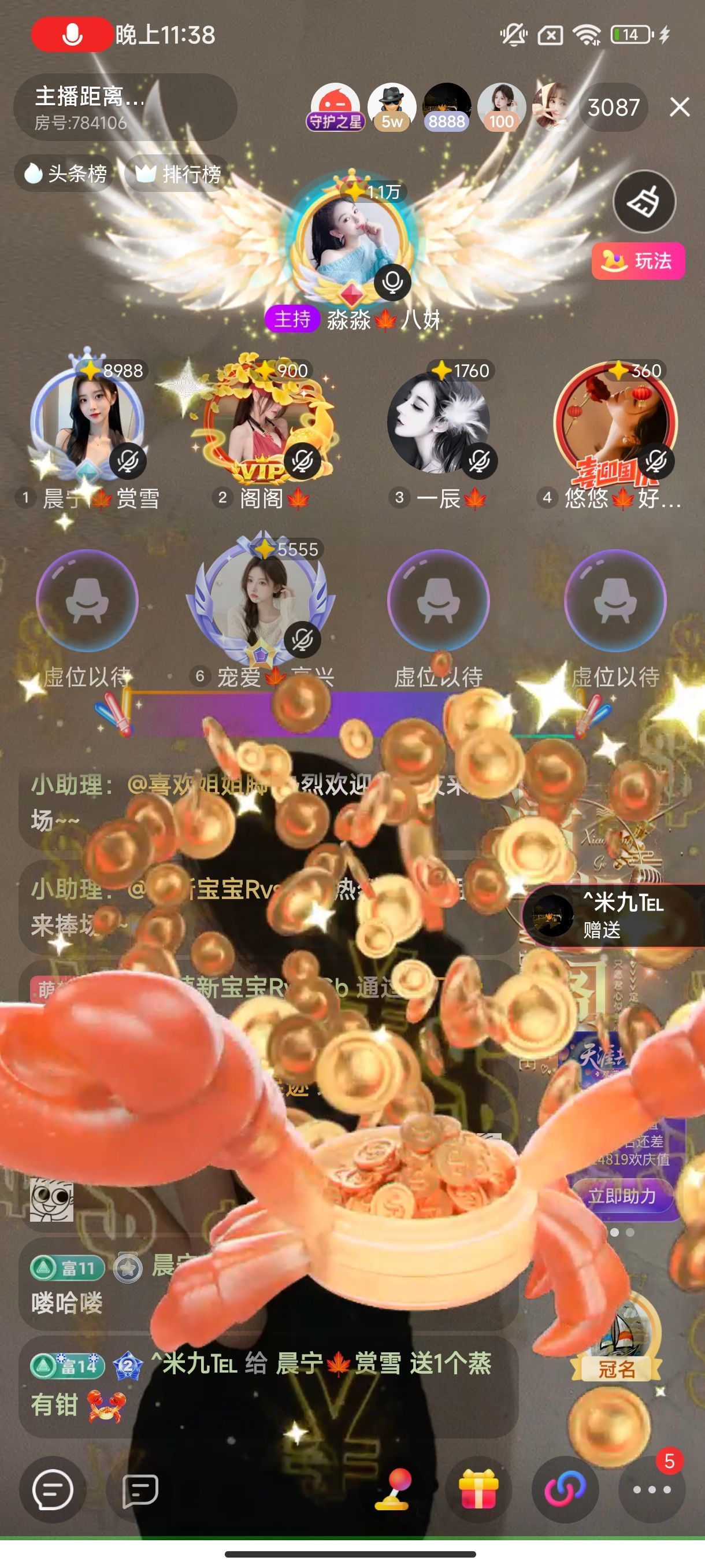Open the messages icon in bottom bar
This screenshot has height=1568, width=705.
[x=140, y=1489]
